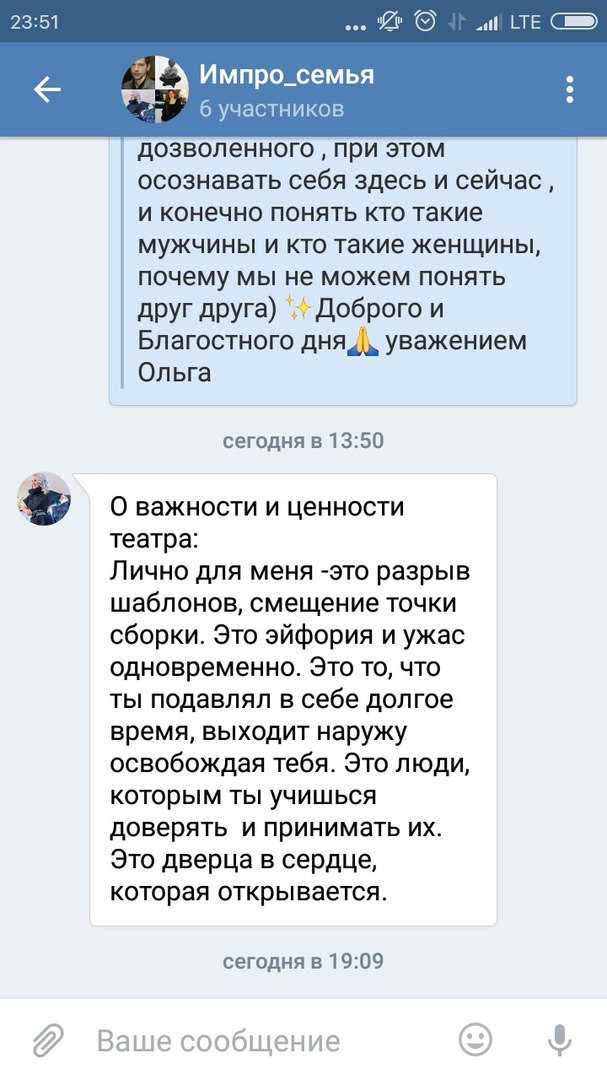Viewport: 607px width, 1080px height.
Task: Open the chat overflow menu
Action: (x=570, y=90)
